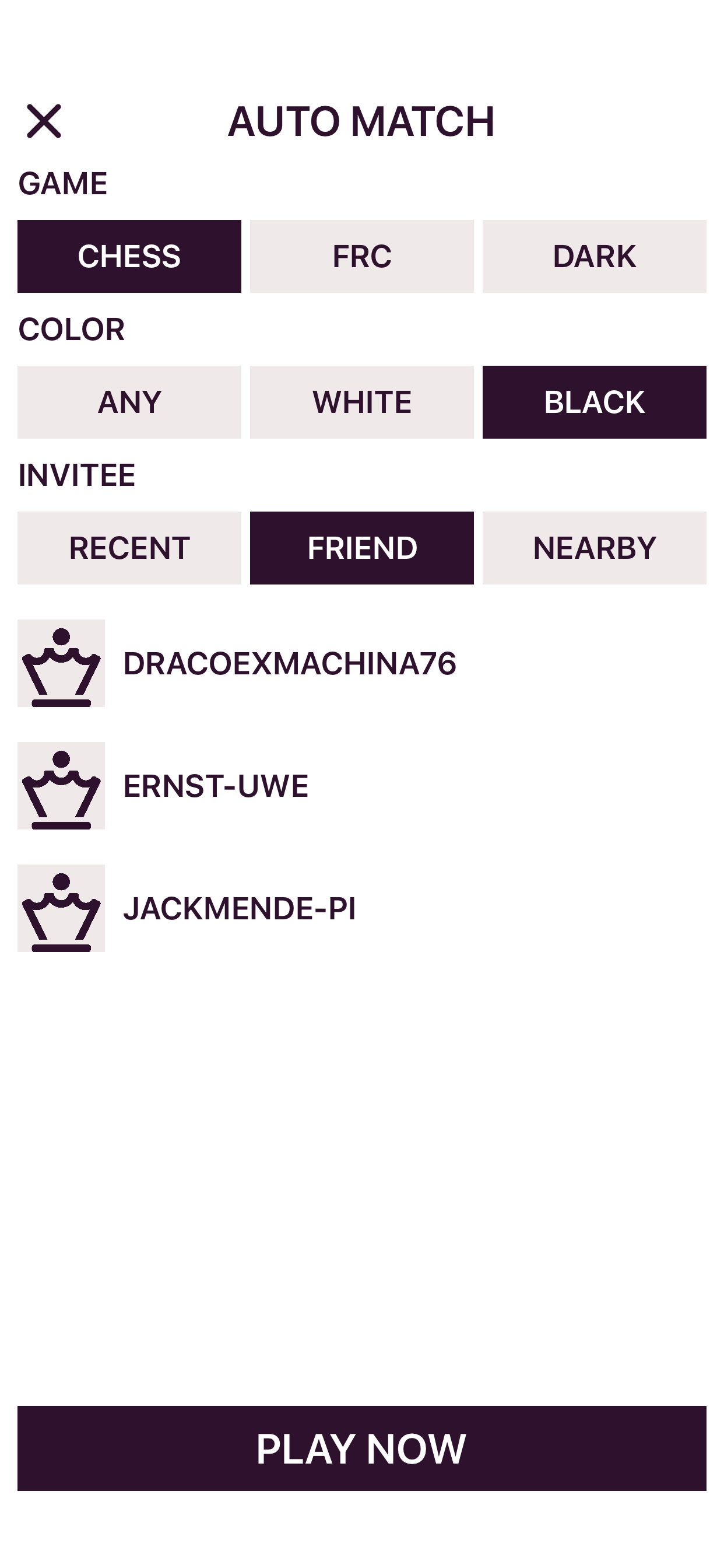
Task: Select ANY as the color preference
Action: point(129,402)
